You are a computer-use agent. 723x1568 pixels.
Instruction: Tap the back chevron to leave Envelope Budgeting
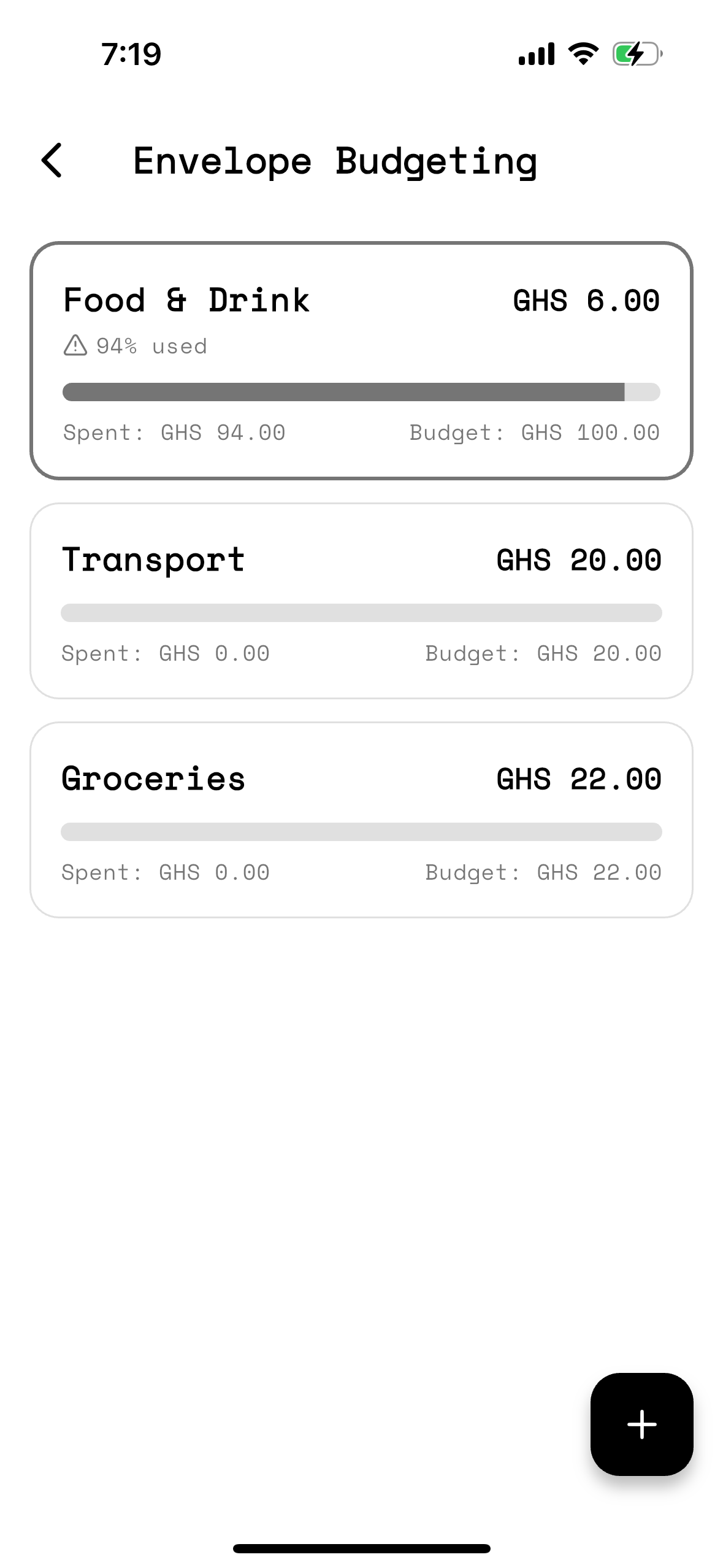click(x=52, y=161)
